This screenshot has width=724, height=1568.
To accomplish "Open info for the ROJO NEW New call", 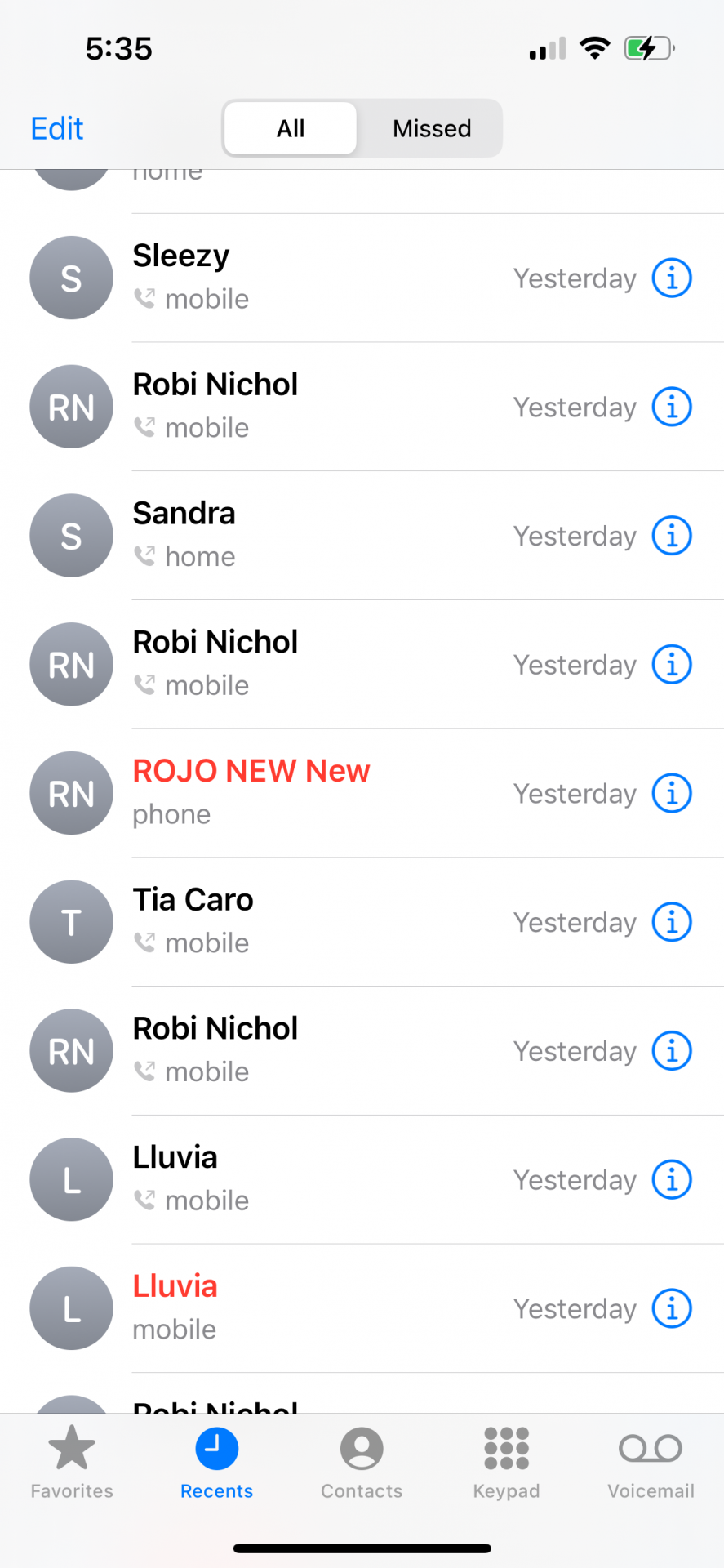I will (x=672, y=793).
